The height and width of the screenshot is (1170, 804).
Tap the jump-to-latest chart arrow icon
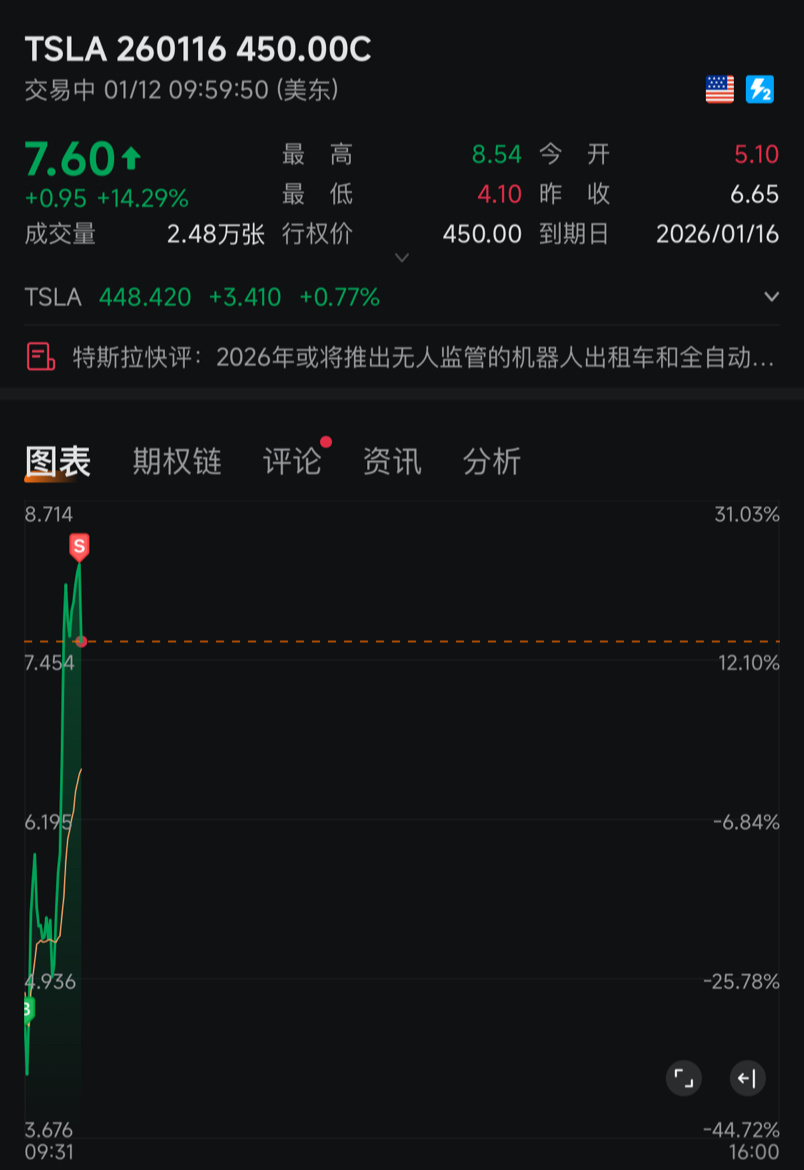coord(747,1078)
